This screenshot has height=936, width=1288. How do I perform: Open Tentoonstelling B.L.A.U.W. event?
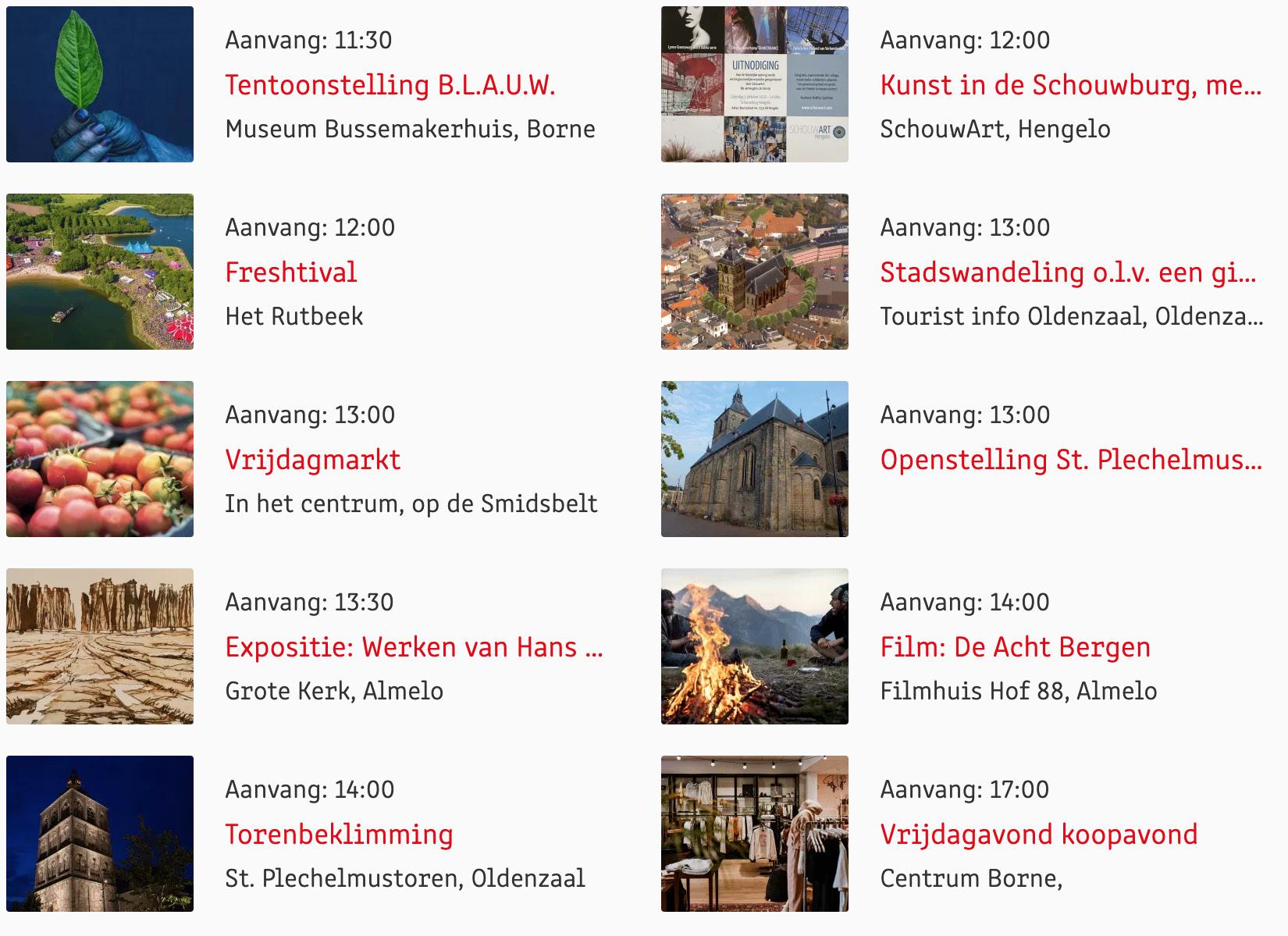click(390, 85)
